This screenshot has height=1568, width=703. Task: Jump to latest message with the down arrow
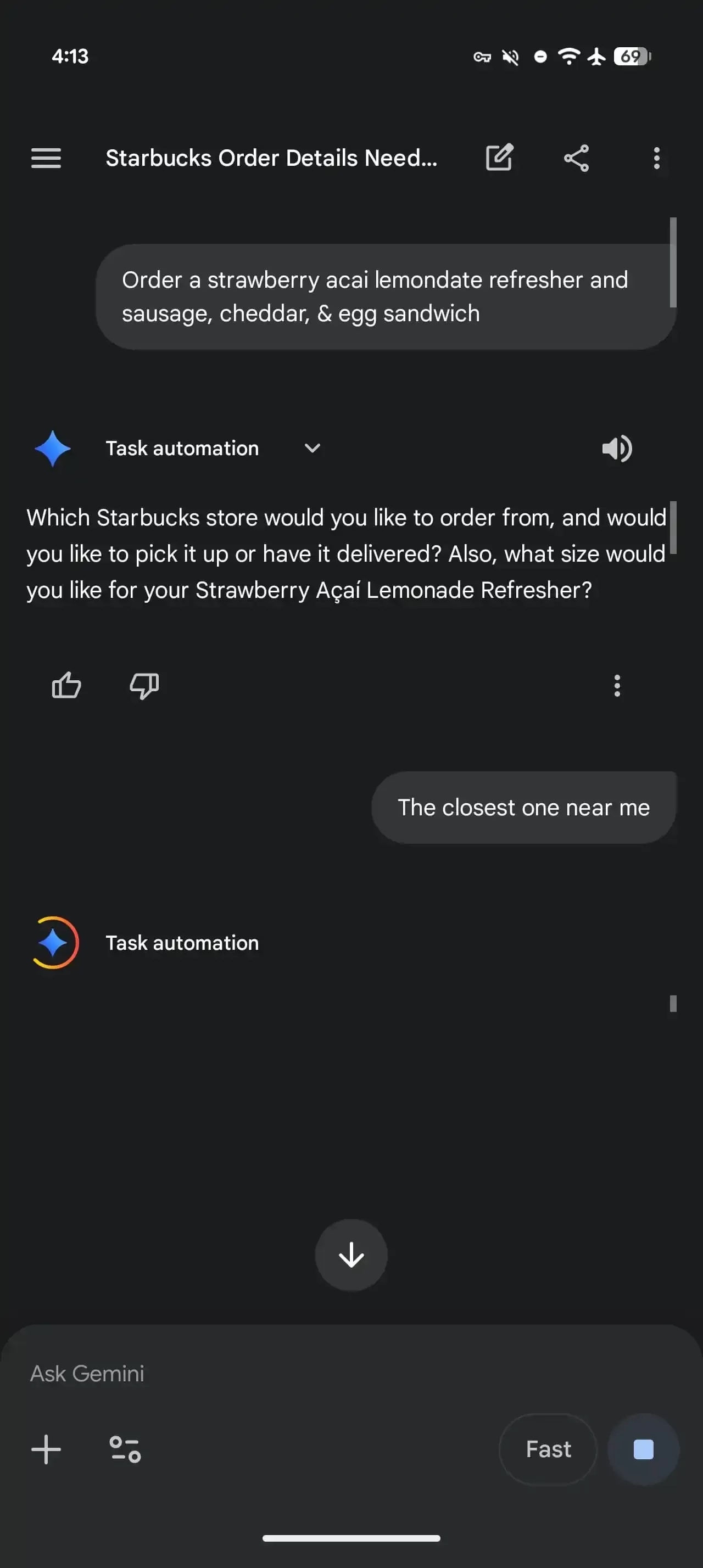(351, 1255)
